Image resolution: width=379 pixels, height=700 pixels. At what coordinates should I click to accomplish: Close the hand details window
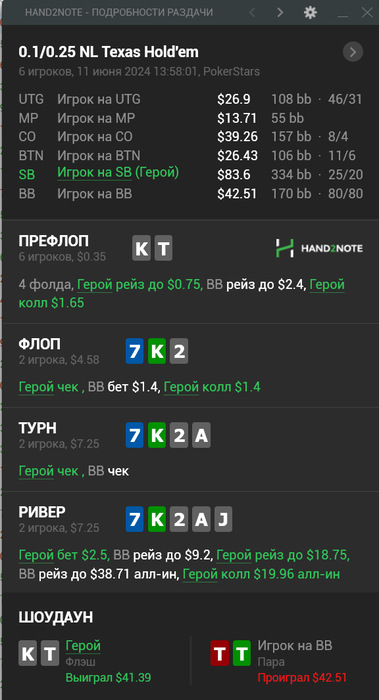coord(367,12)
